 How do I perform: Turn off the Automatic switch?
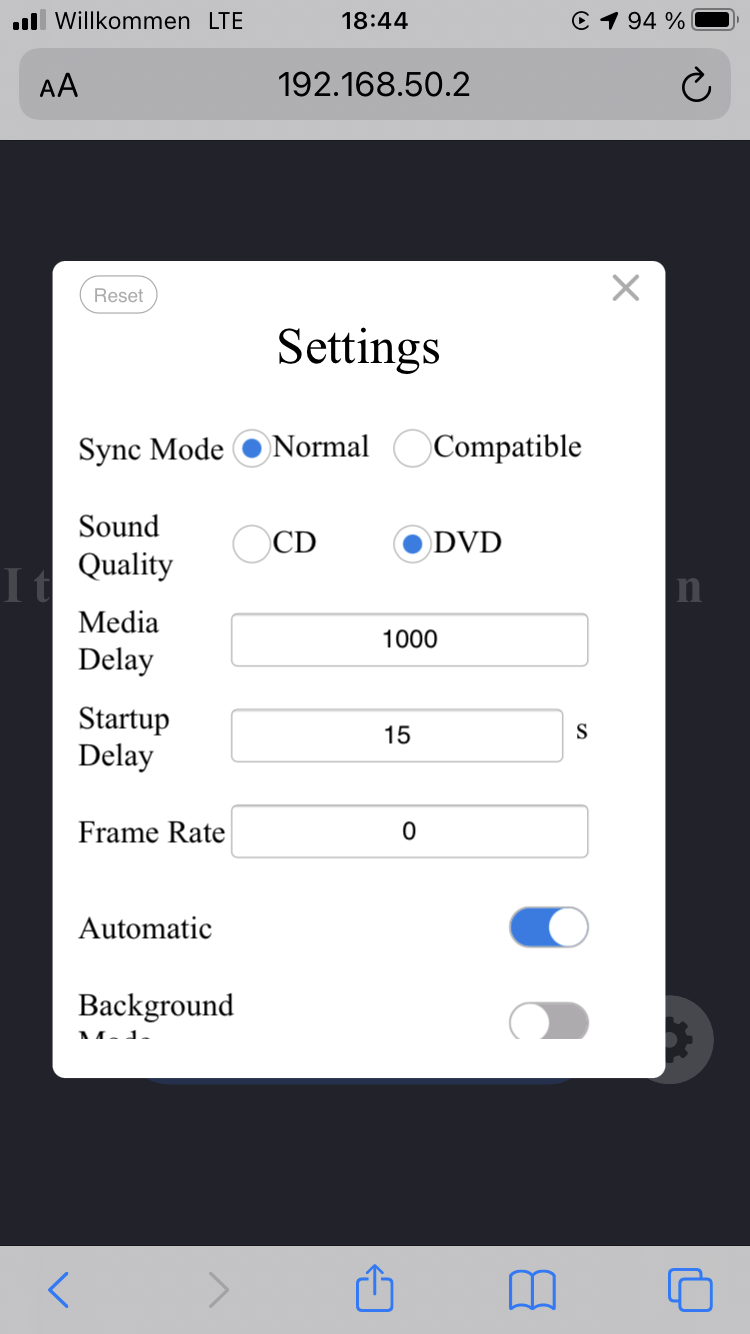coord(549,927)
